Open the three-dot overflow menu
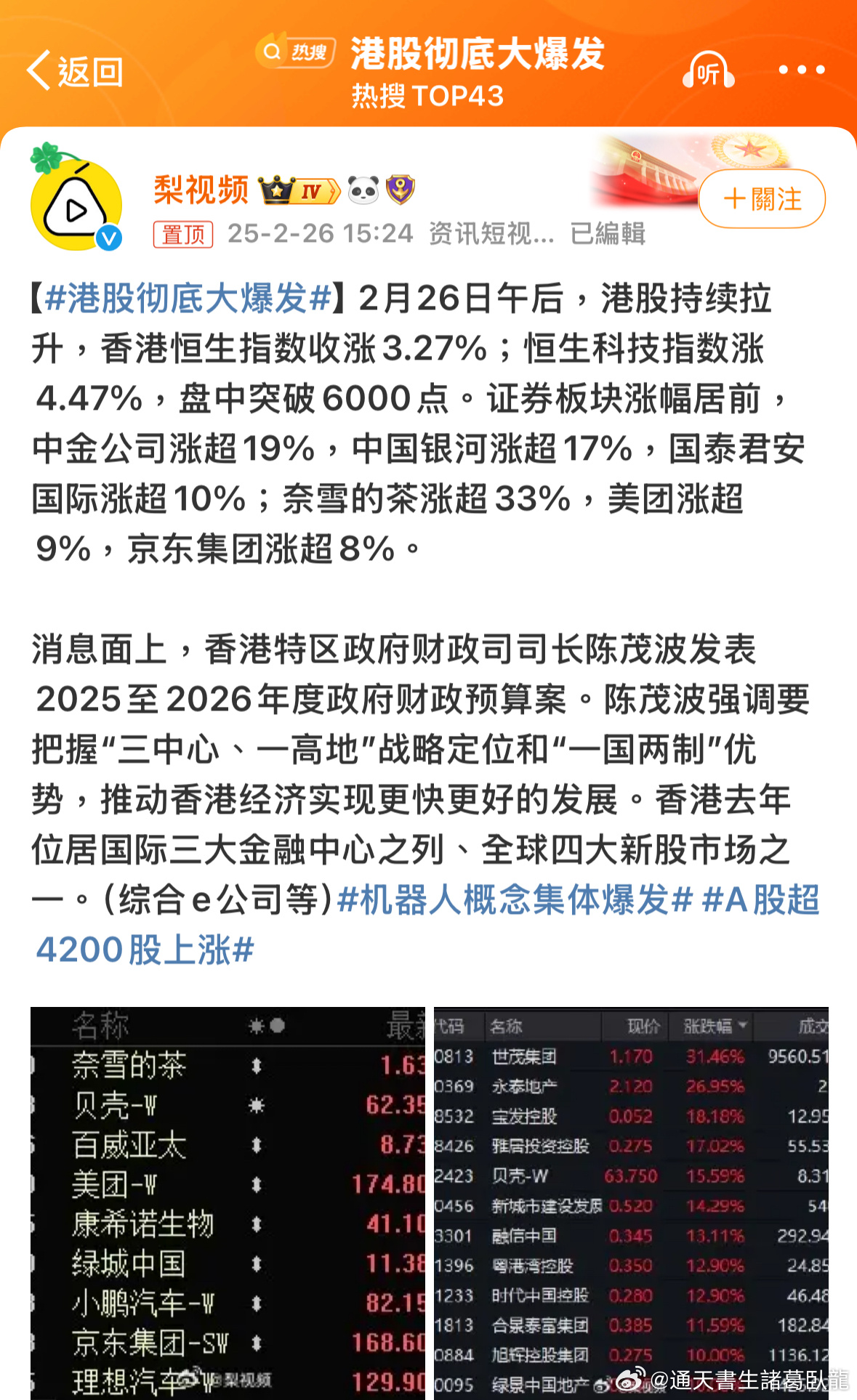This screenshot has height=1400, width=857. [801, 70]
